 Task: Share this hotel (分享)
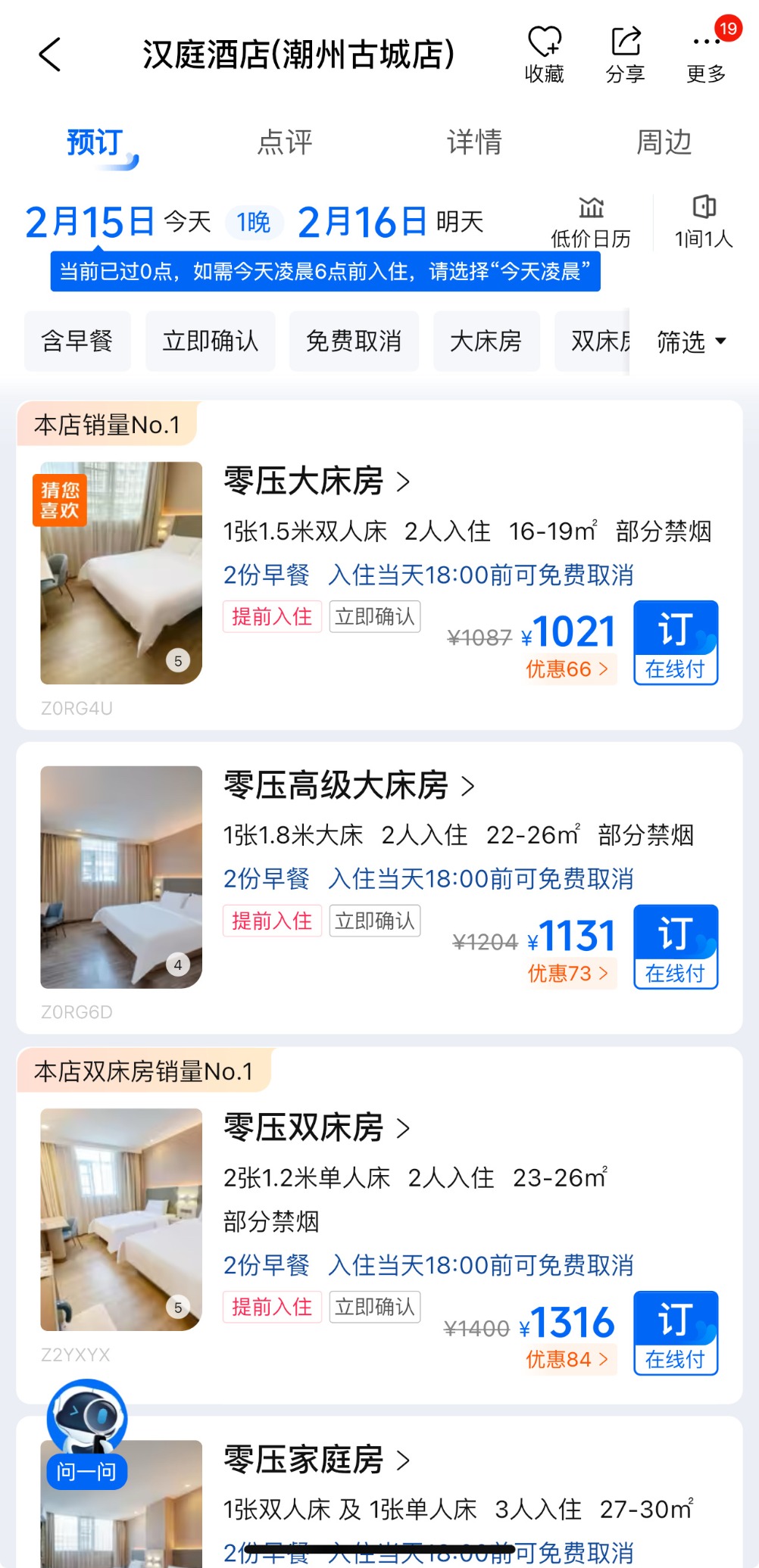(625, 53)
